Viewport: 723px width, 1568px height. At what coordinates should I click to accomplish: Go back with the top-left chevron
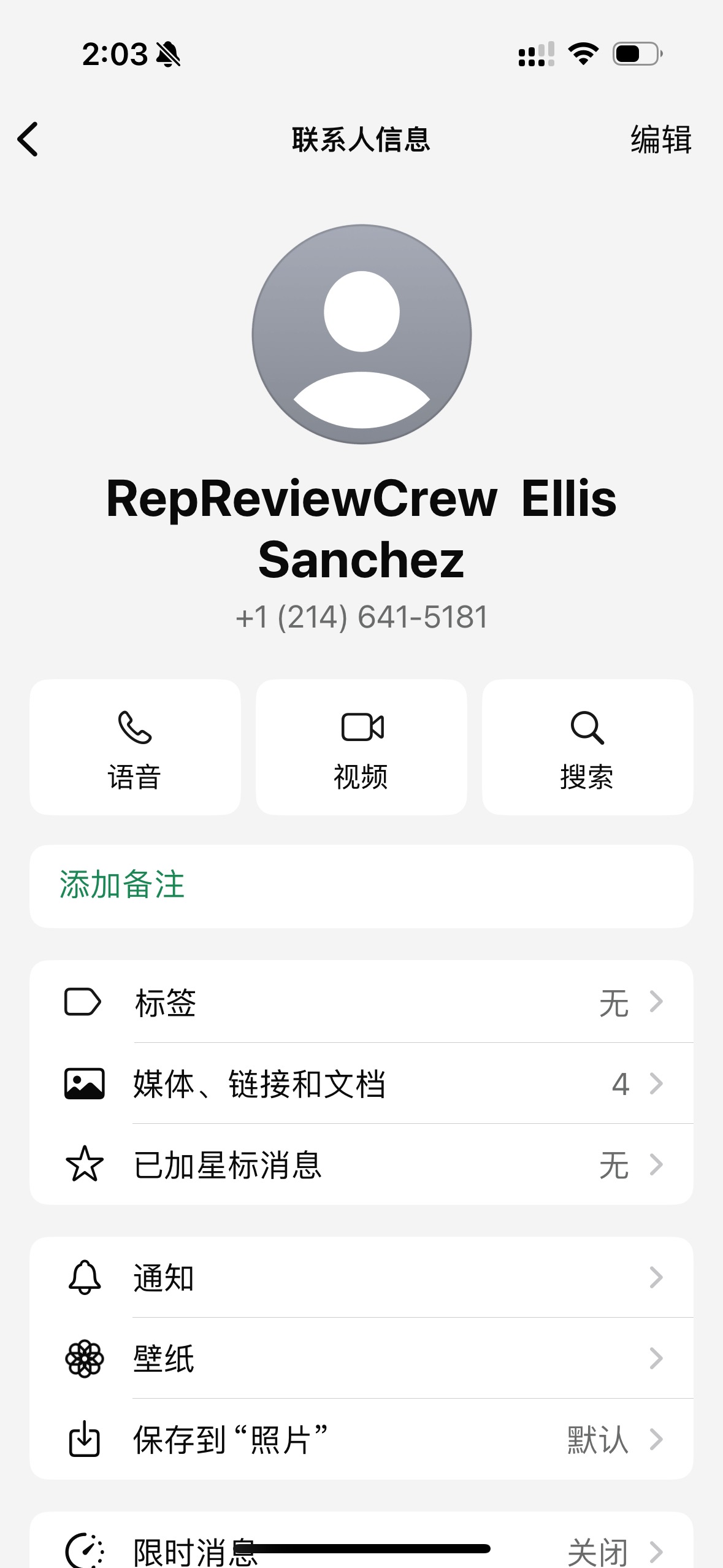pos(28,140)
